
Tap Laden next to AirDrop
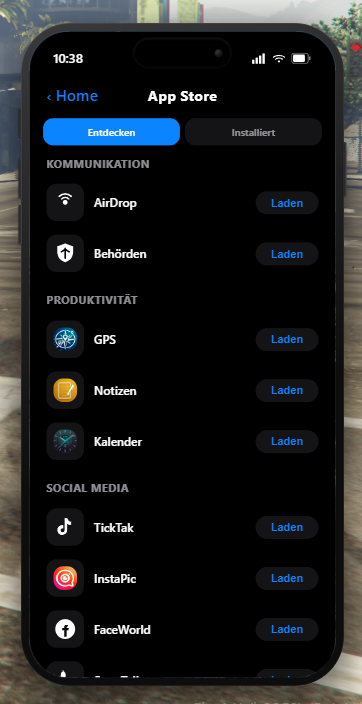tap(287, 203)
